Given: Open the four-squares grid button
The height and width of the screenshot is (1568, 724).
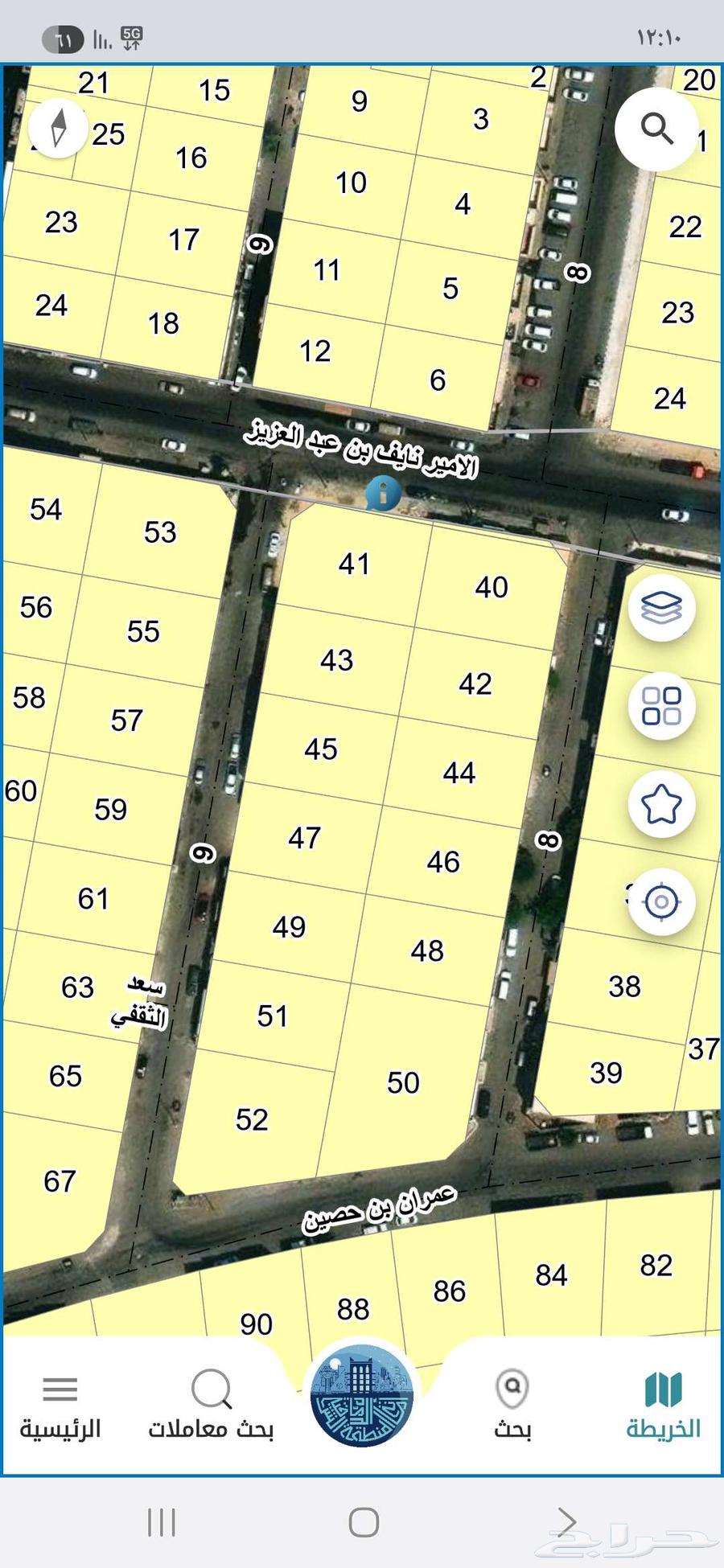Looking at the screenshot, I should pyautogui.click(x=661, y=706).
